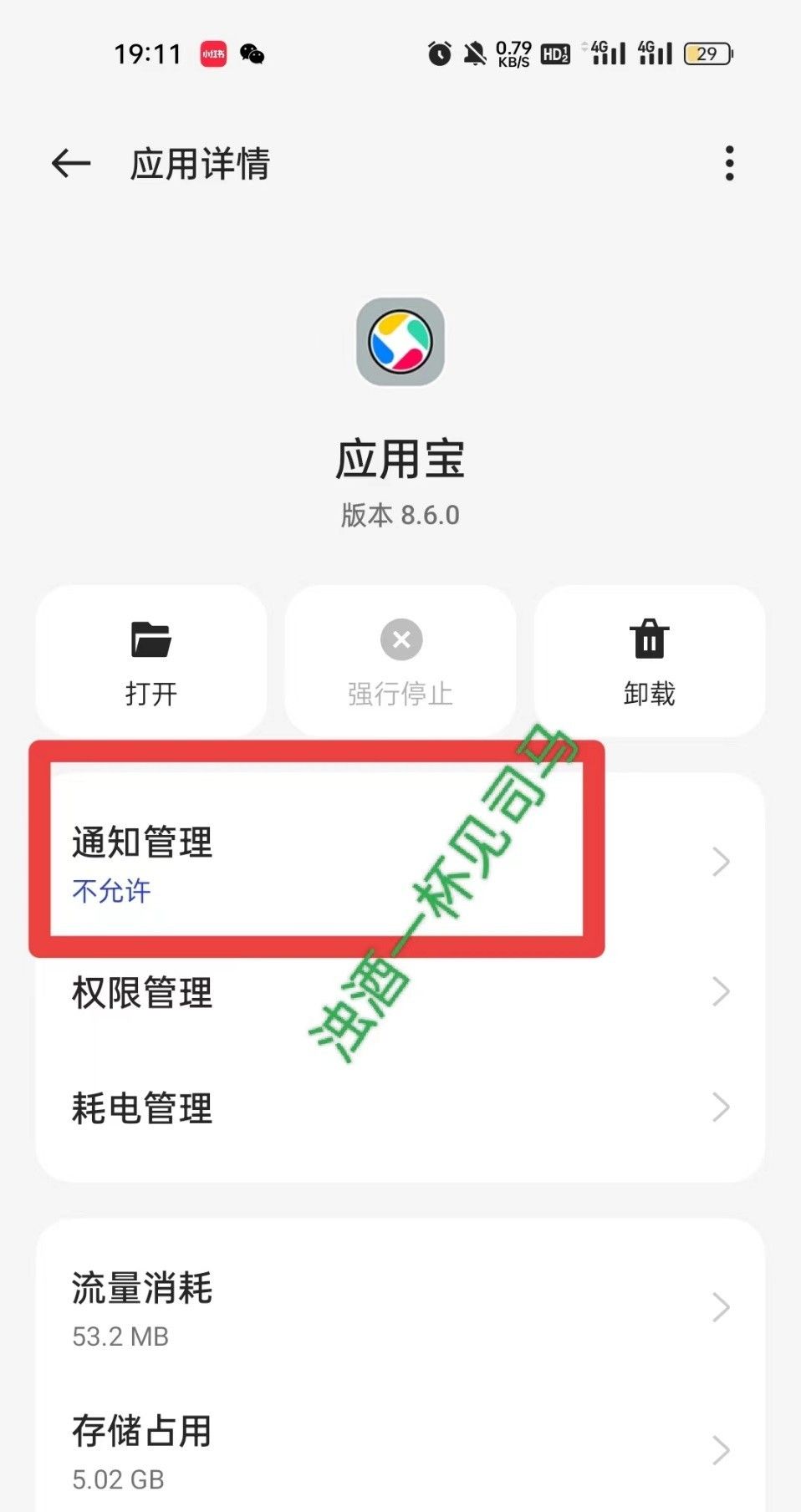The height and width of the screenshot is (1512, 801).
Task: Open the three-dot overflow menu
Action: tap(730, 164)
